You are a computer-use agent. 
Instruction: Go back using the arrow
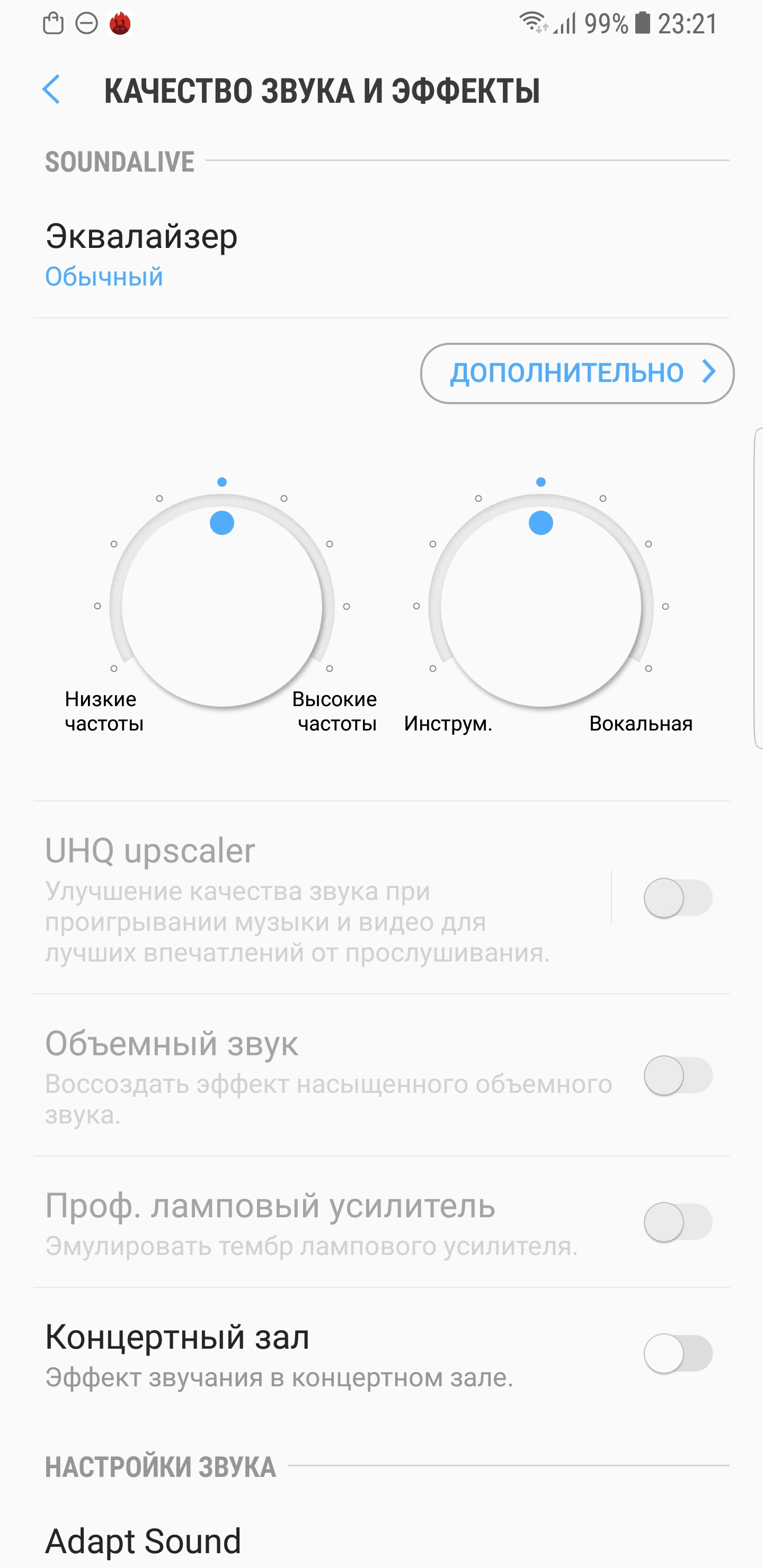coord(51,90)
